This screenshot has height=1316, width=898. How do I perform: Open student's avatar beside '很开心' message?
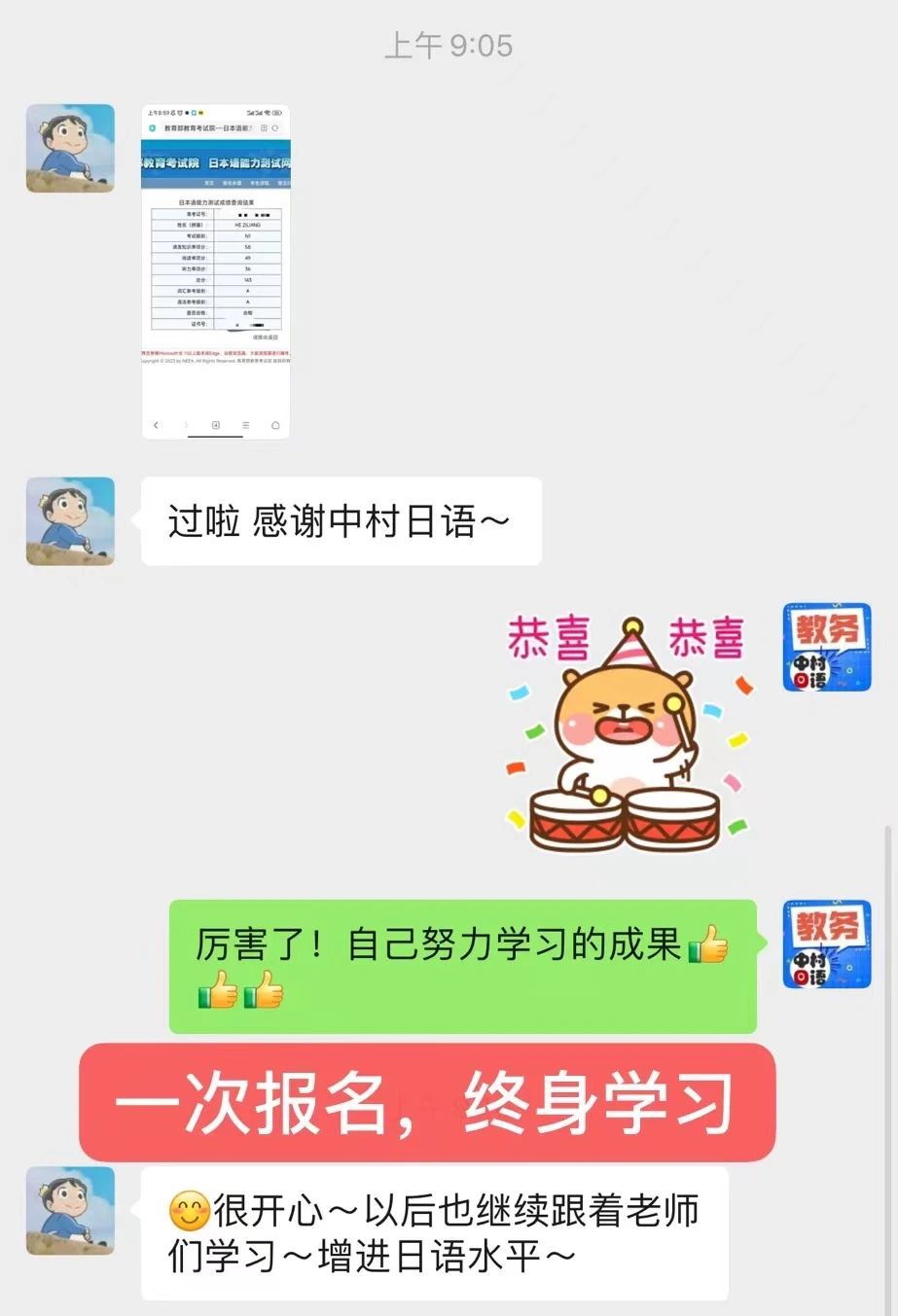tap(70, 1211)
